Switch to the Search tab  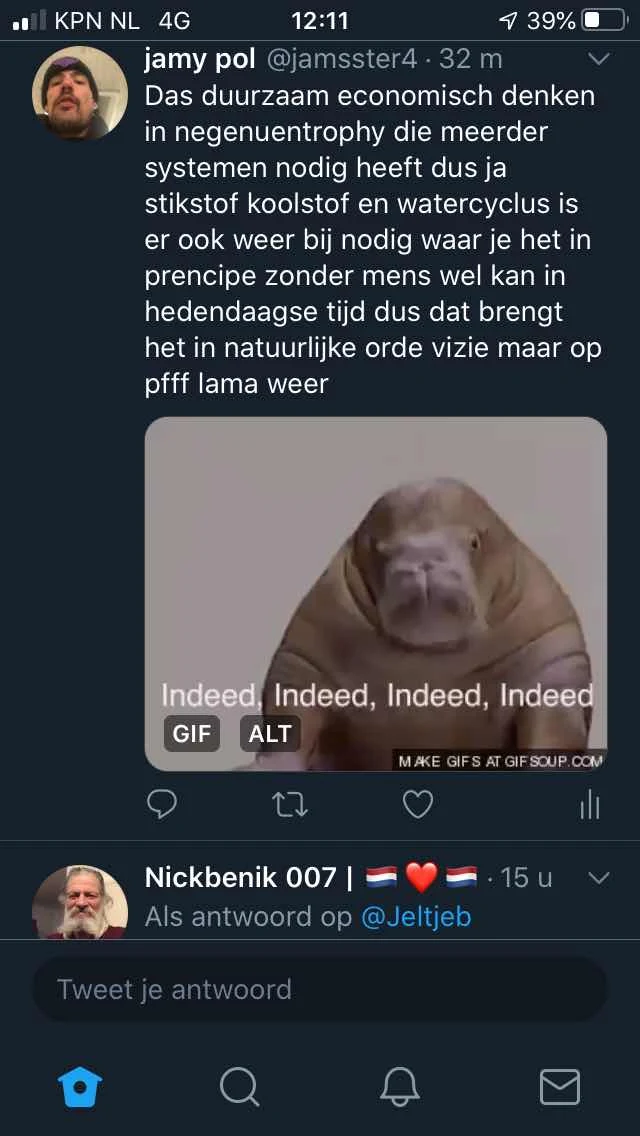239,1086
